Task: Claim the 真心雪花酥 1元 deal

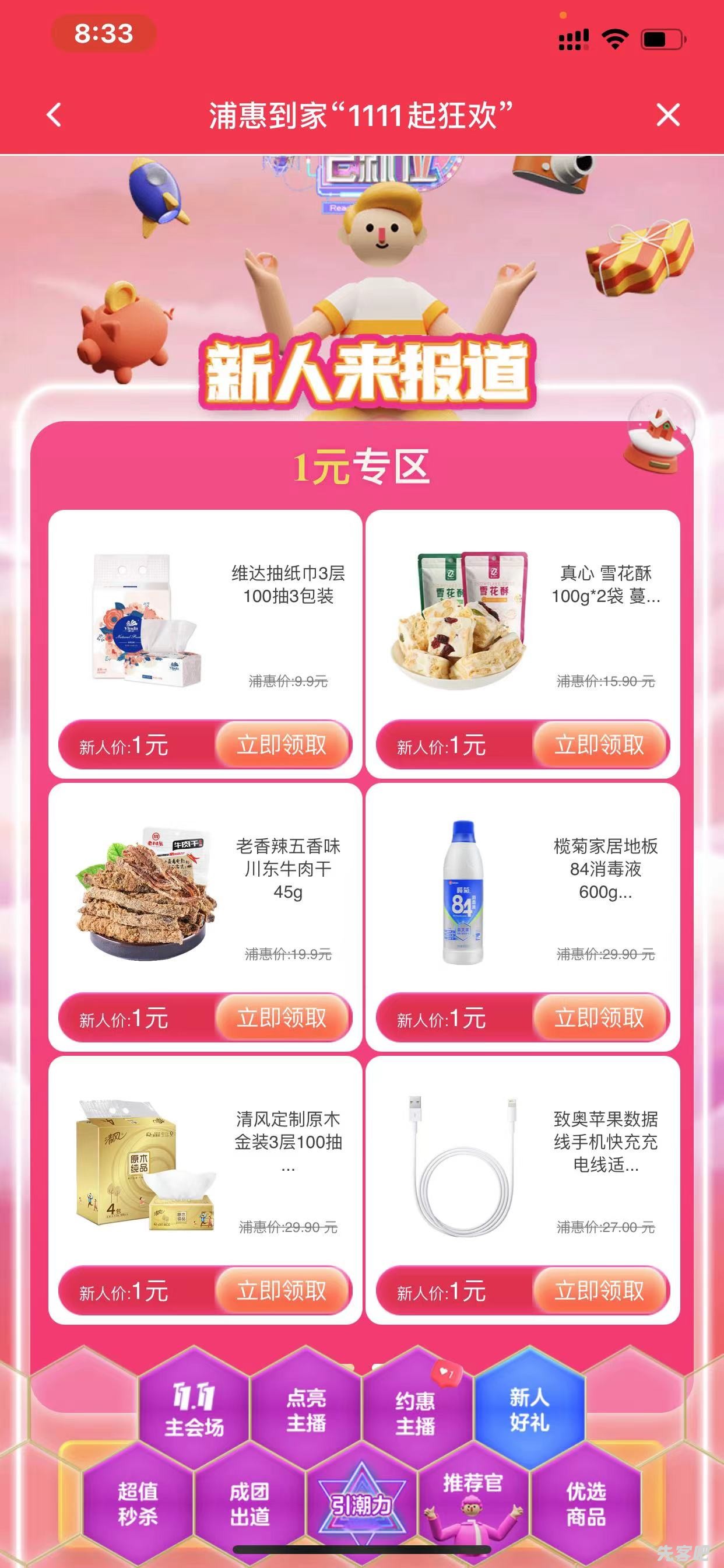Action: pyautogui.click(x=600, y=744)
